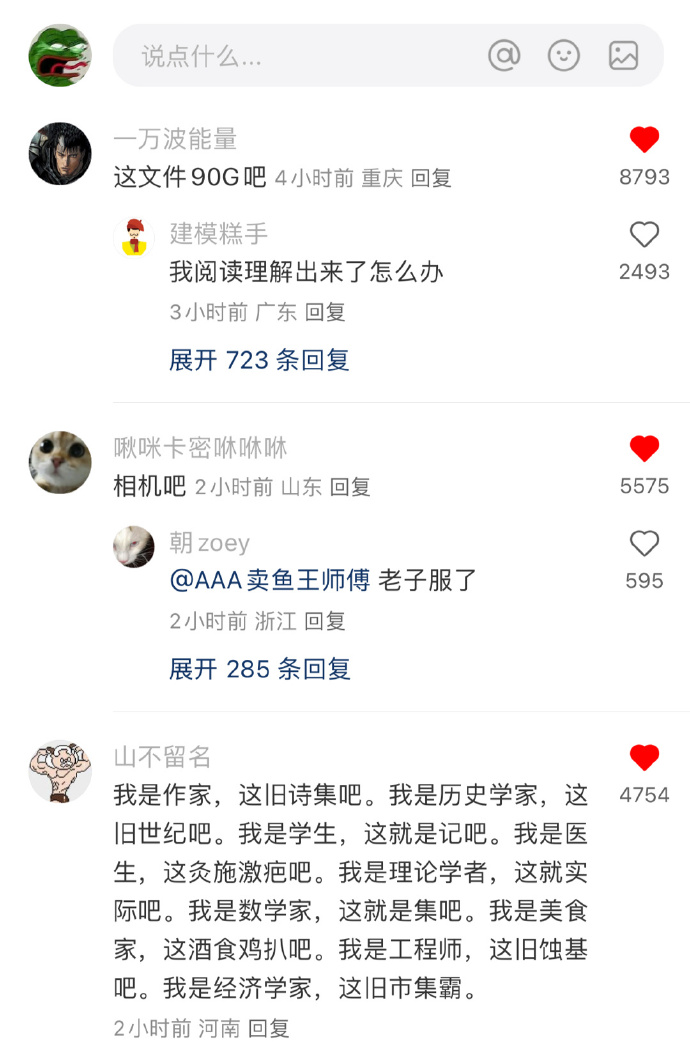The image size is (690, 1055).
Task: Expand 285 replies
Action: (259, 669)
